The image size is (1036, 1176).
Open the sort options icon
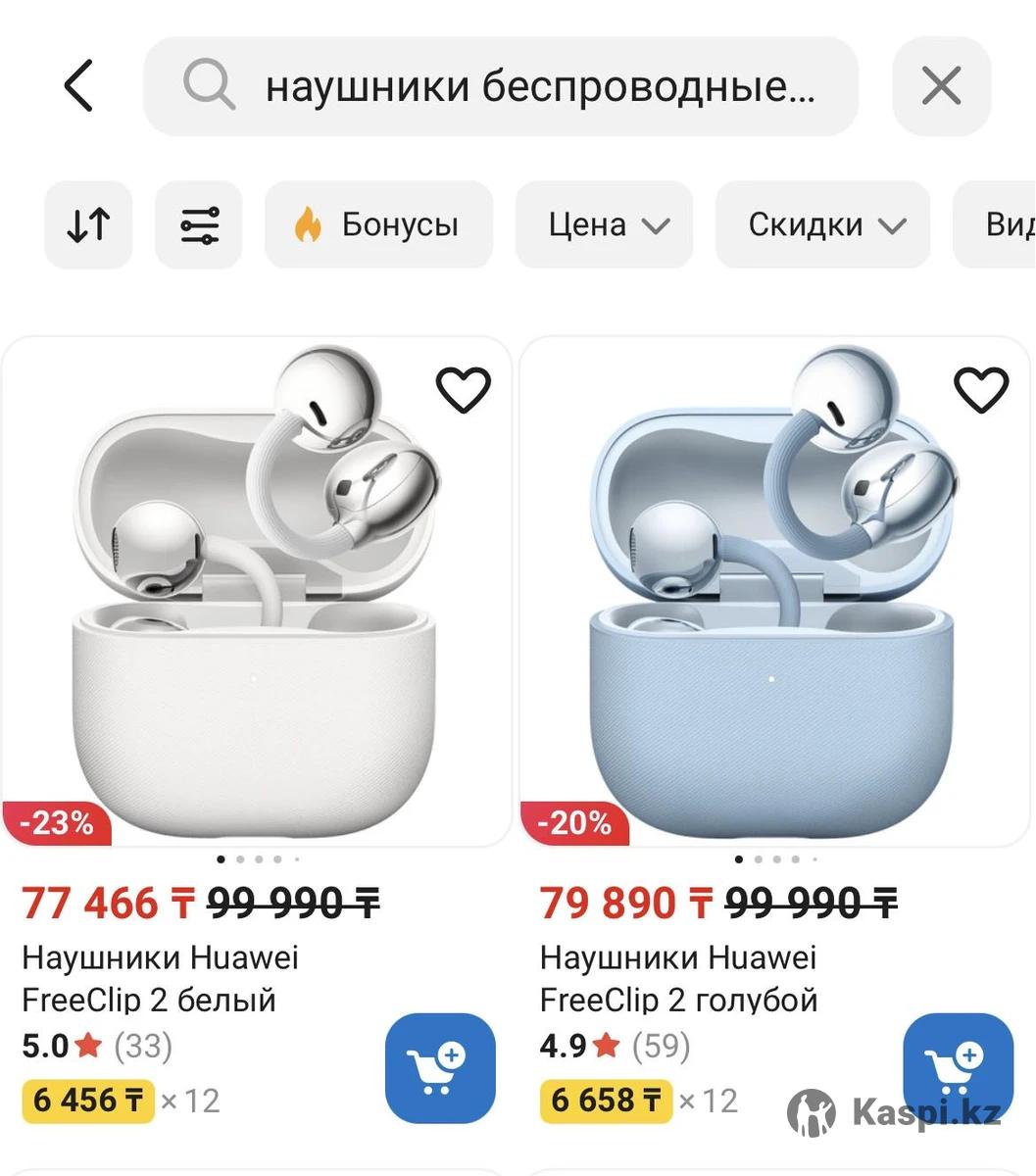88,224
